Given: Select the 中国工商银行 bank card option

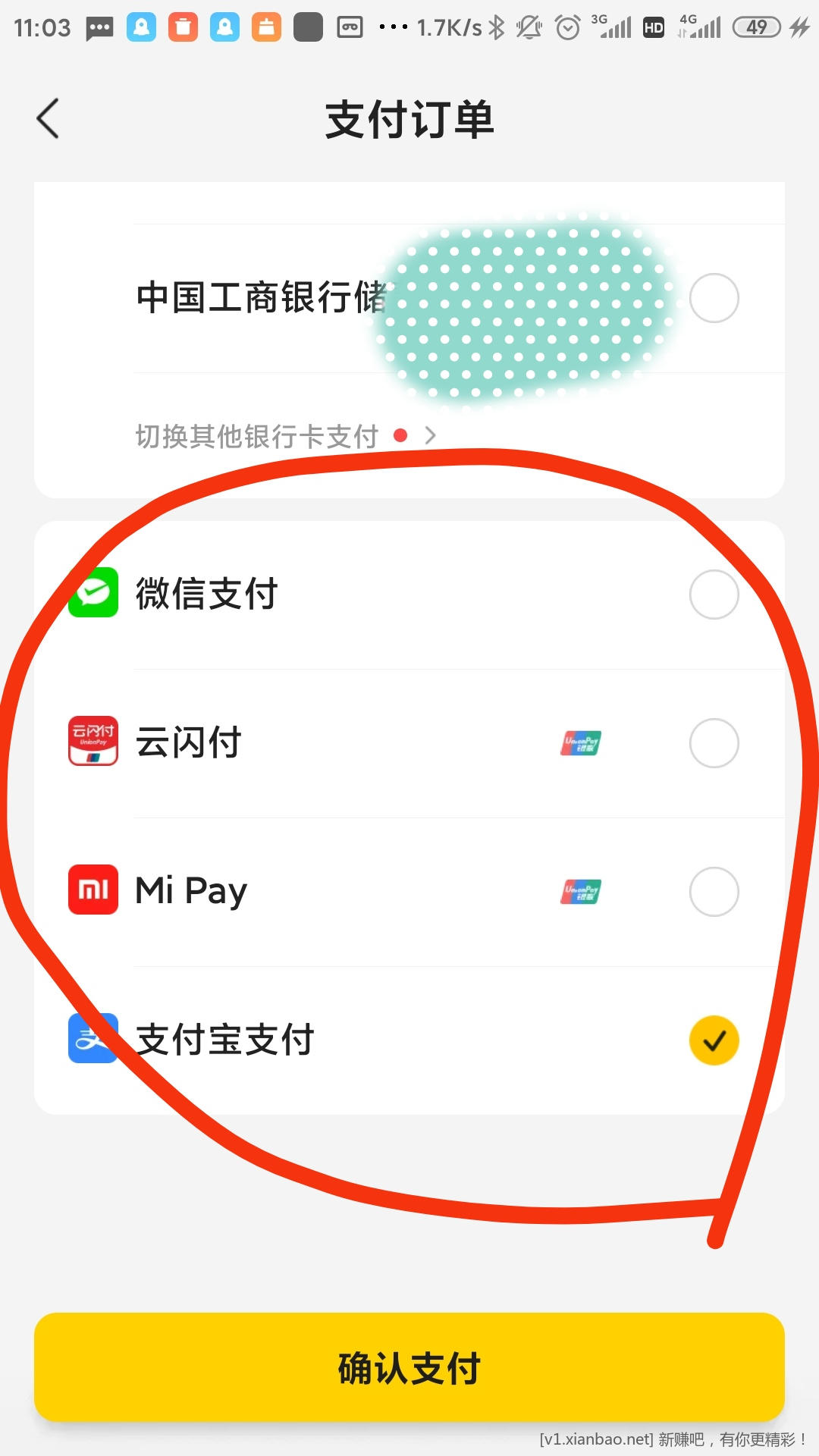Looking at the screenshot, I should click(x=714, y=298).
